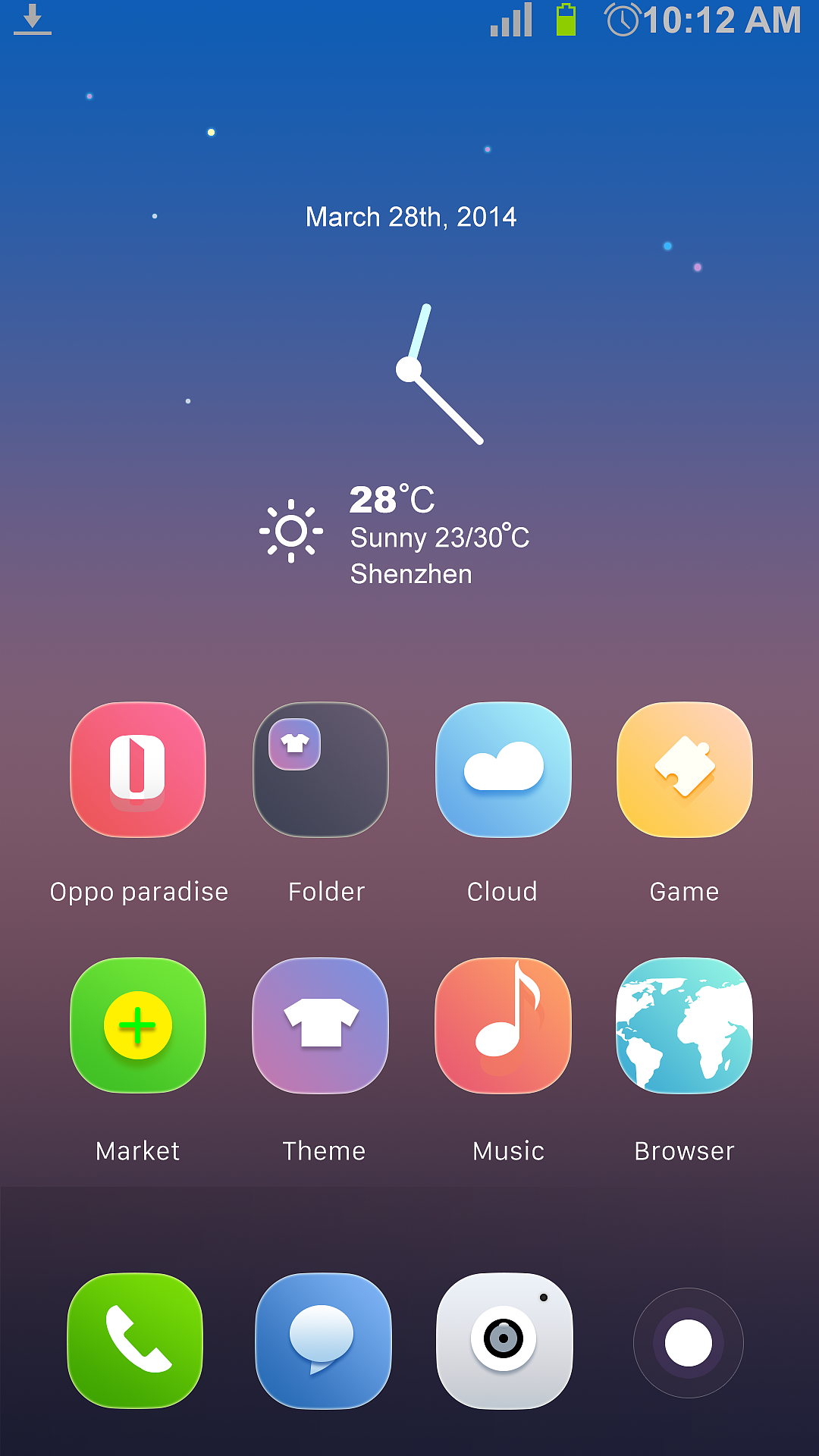The height and width of the screenshot is (1456, 819).
Task: Tap the circular app launcher in the dock
Action: tap(687, 1342)
